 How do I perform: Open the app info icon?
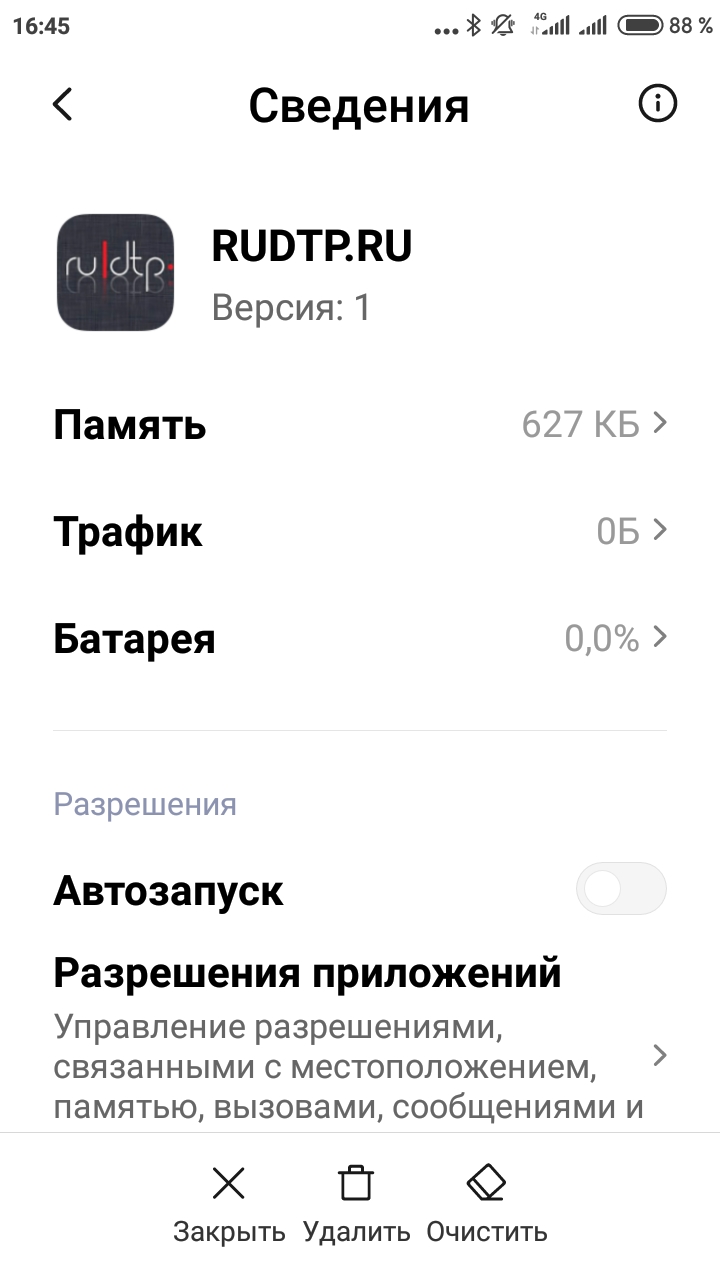(657, 104)
